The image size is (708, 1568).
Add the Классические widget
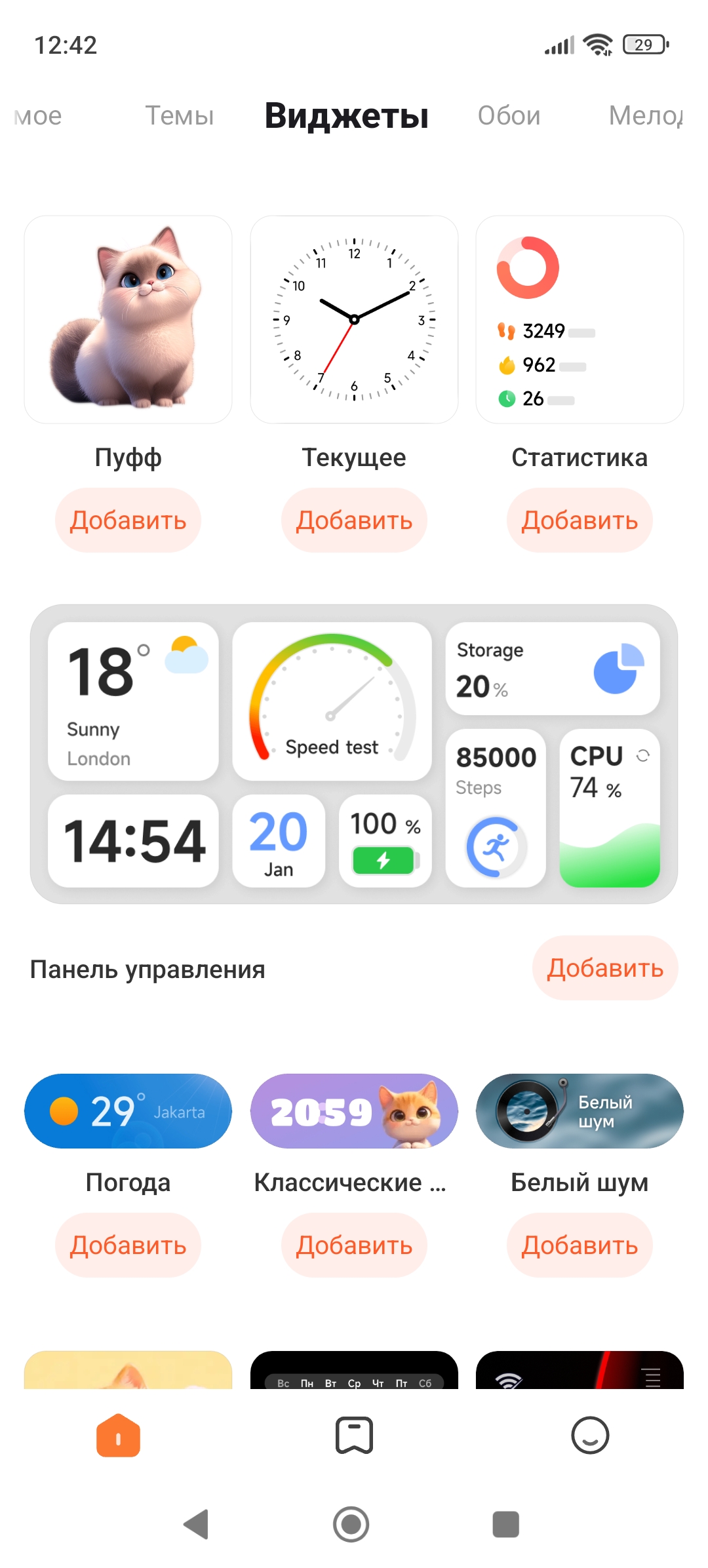pos(354,1245)
